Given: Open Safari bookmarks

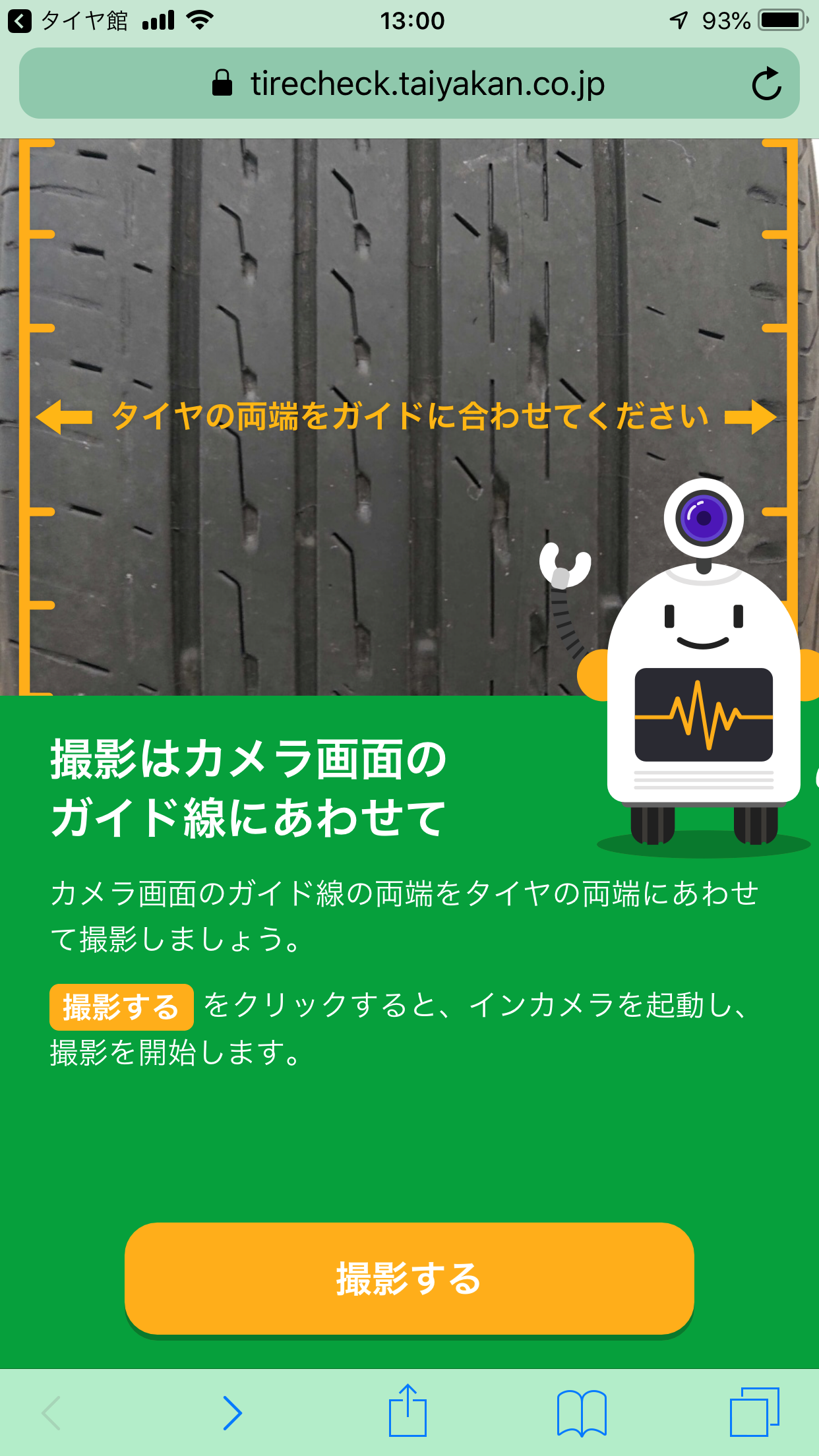Looking at the screenshot, I should [x=582, y=1412].
